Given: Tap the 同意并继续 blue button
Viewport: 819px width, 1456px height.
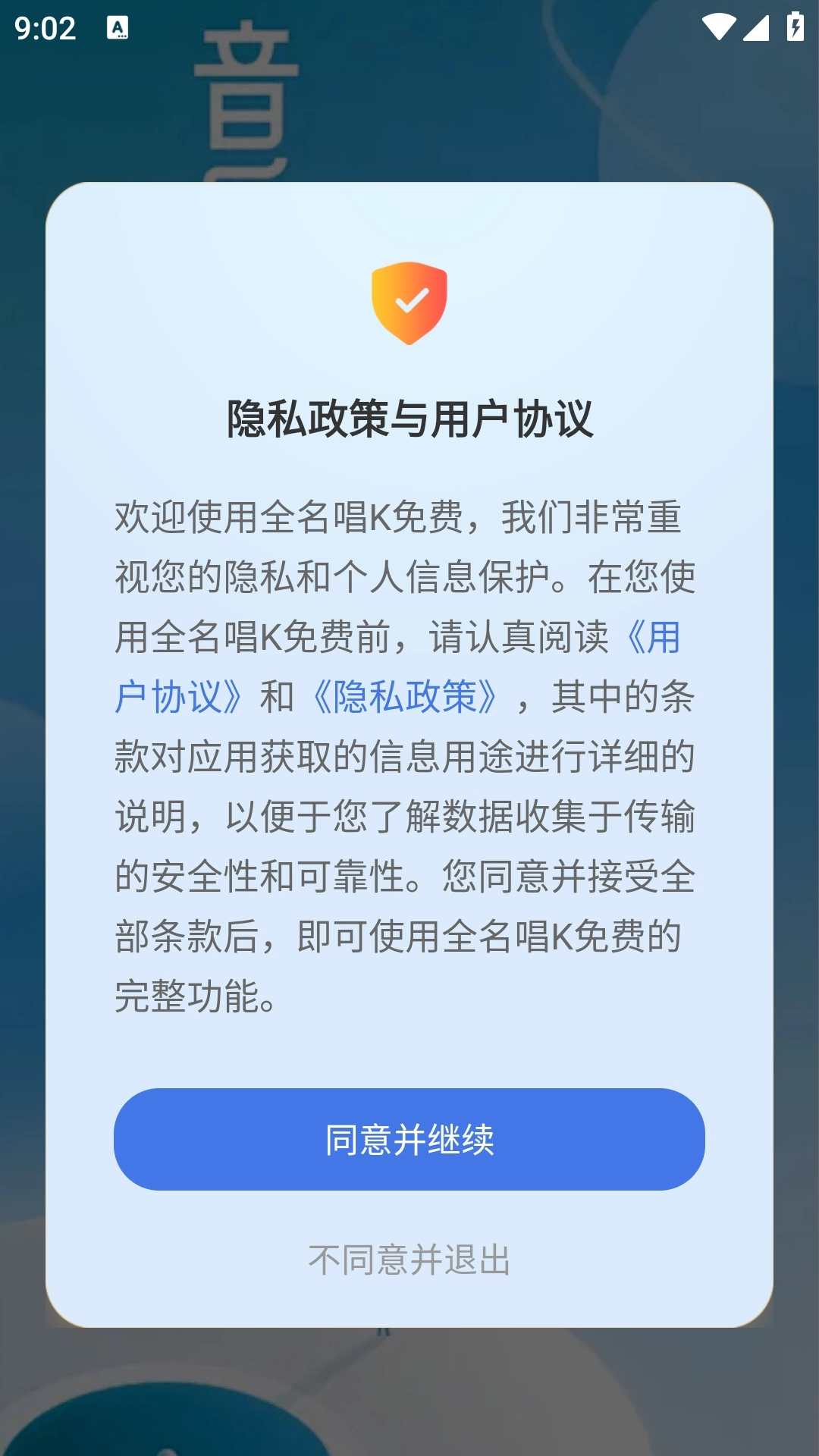Looking at the screenshot, I should click(x=409, y=1138).
